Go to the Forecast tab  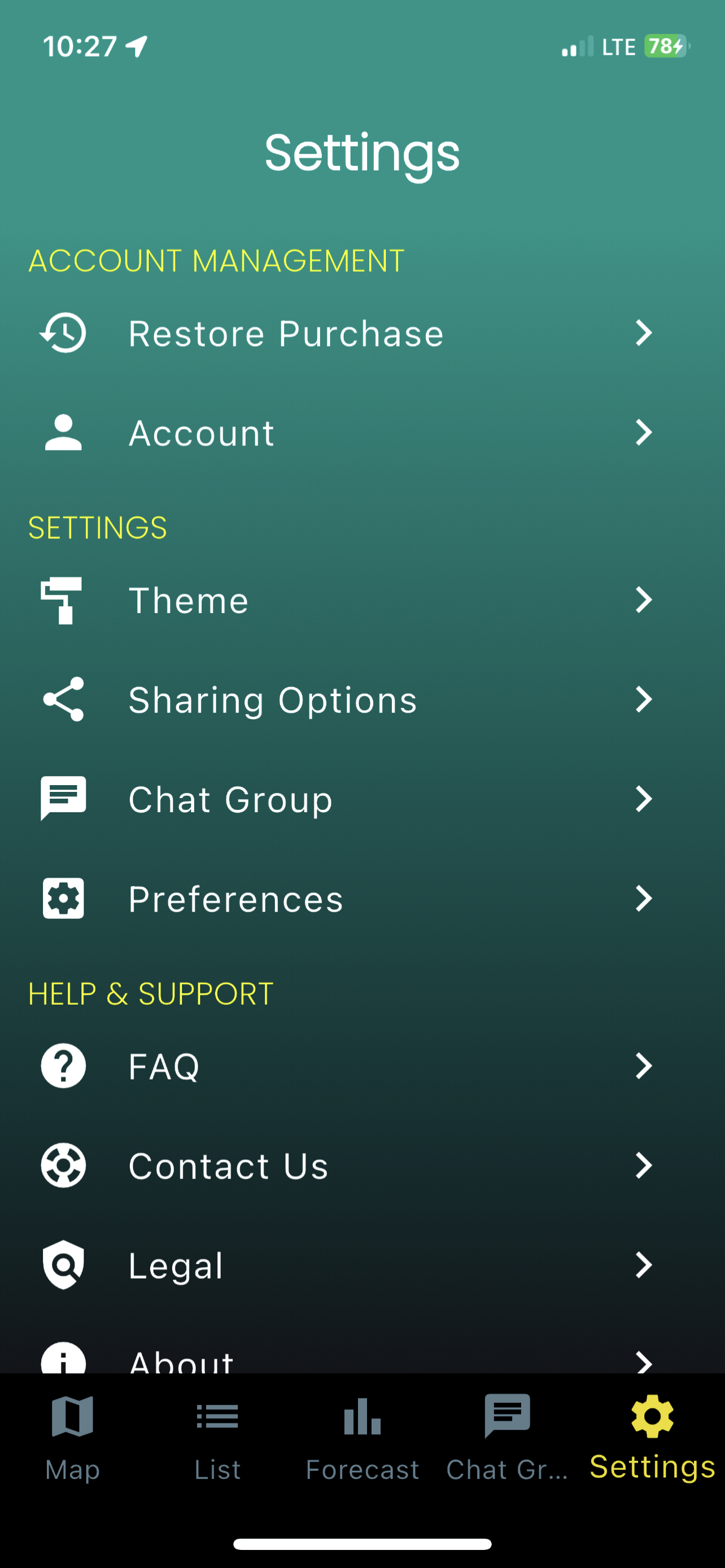pos(362,1438)
